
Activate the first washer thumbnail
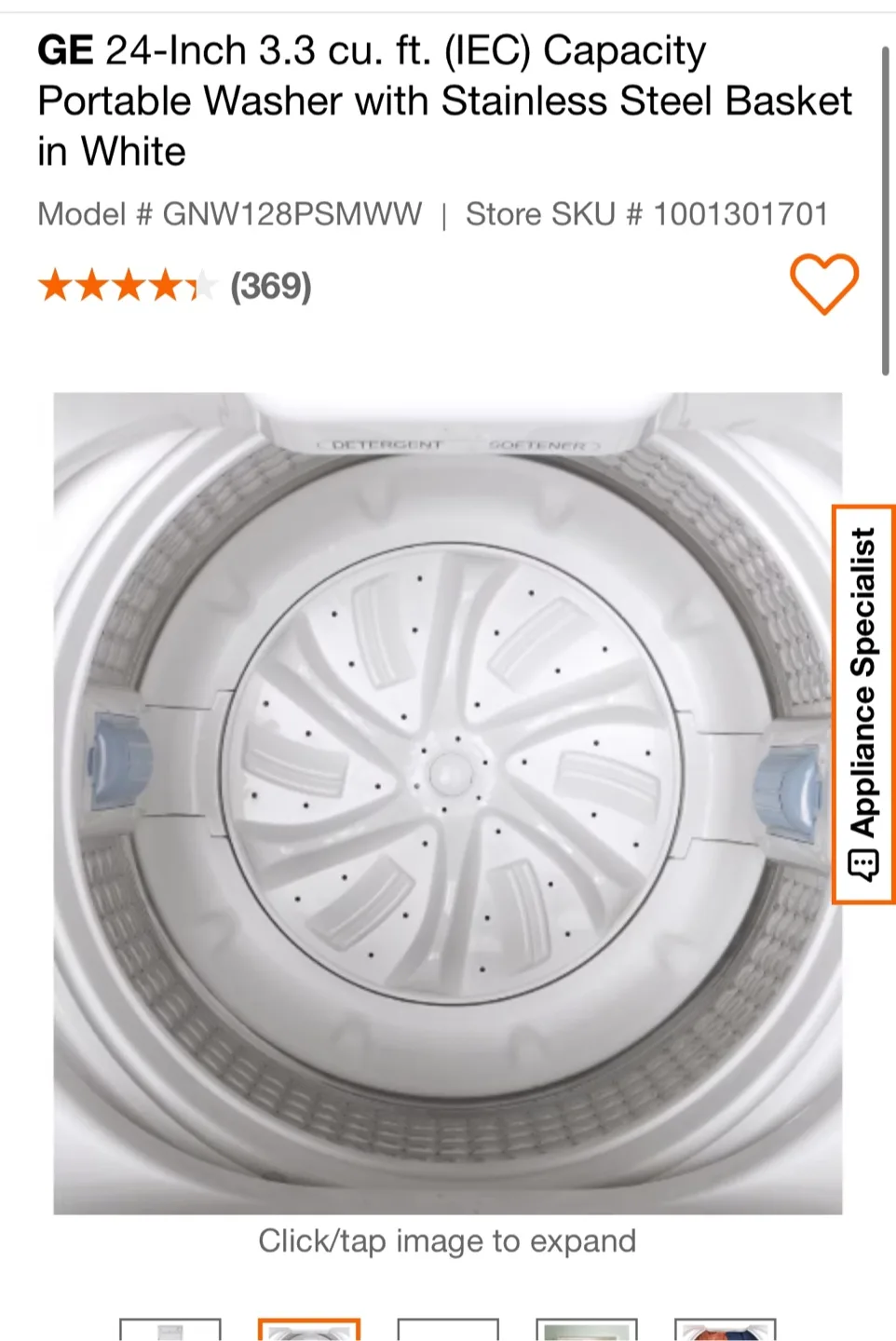click(x=170, y=1330)
